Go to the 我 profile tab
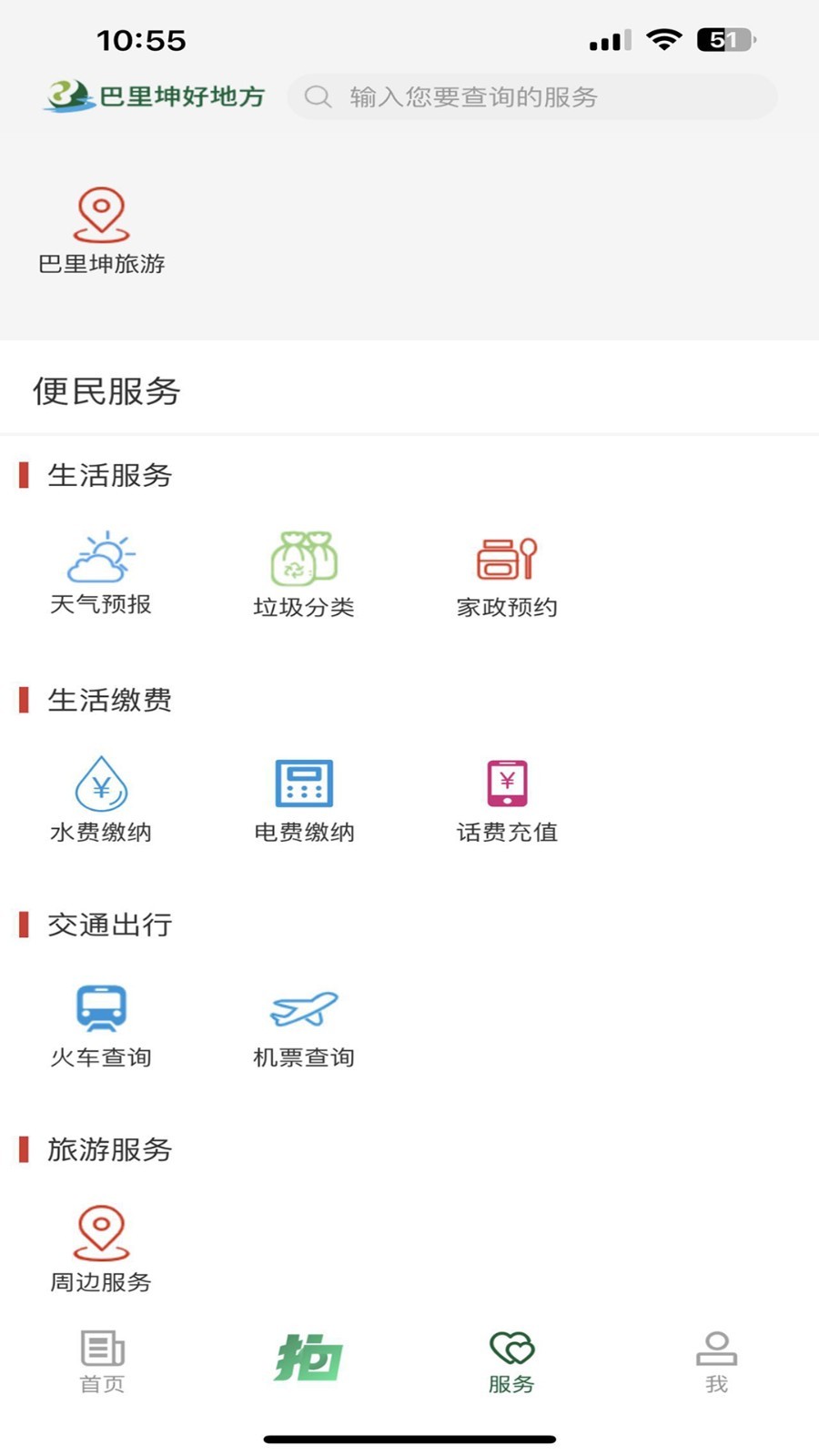The width and height of the screenshot is (819, 1456). 716,1361
